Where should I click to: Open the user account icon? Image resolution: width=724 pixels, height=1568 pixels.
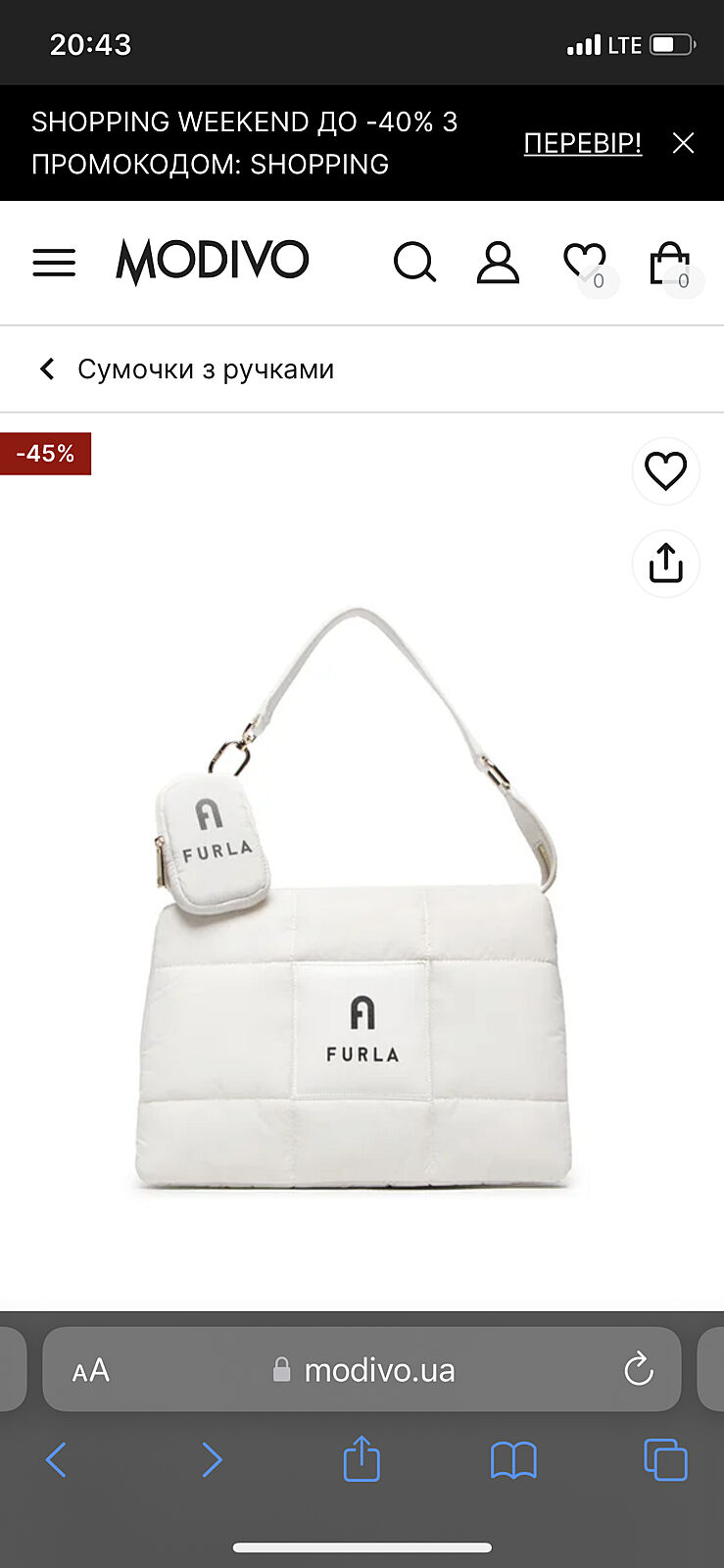pos(498,263)
